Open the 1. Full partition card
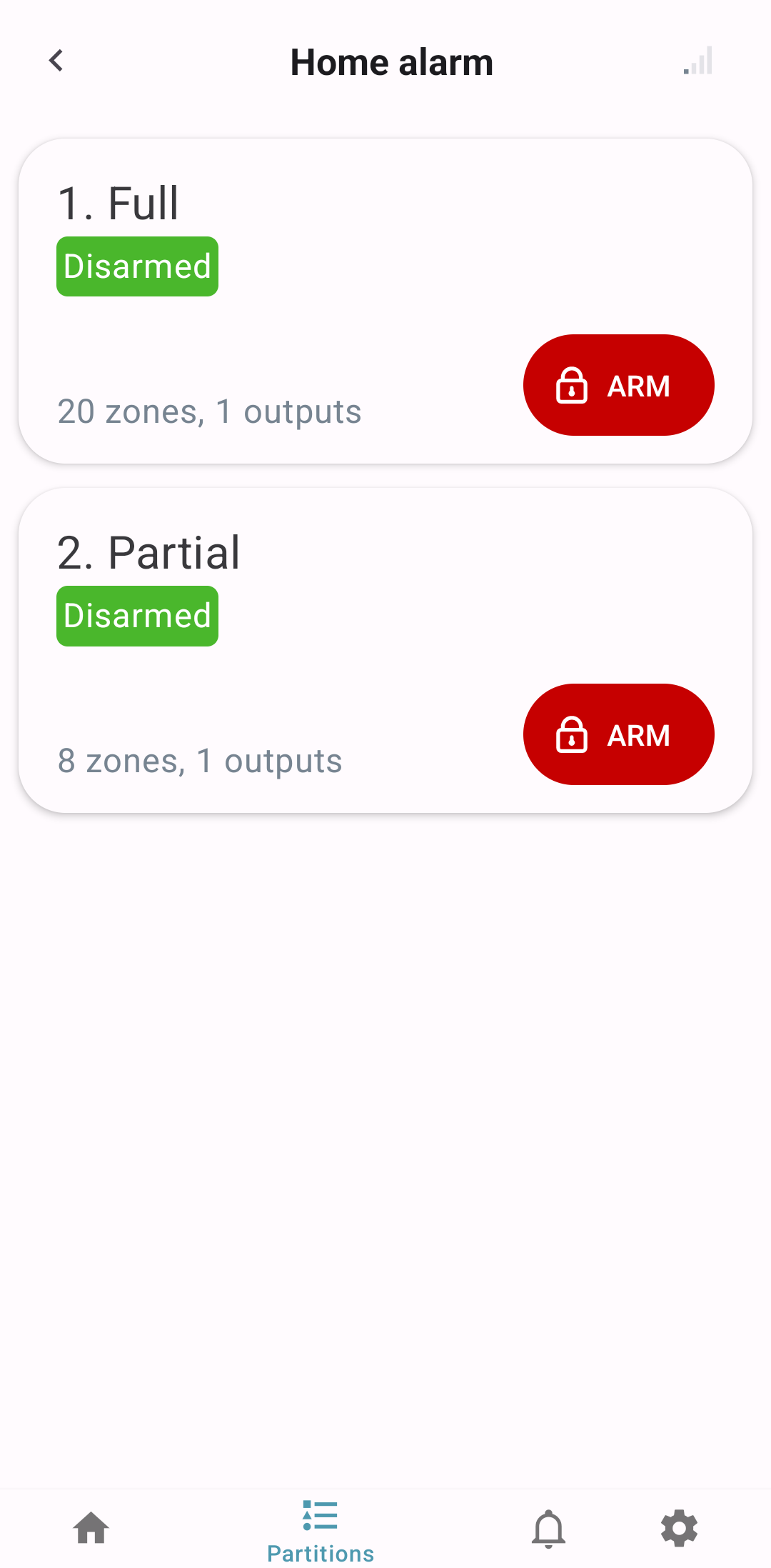This screenshot has width=771, height=1568. [385, 301]
